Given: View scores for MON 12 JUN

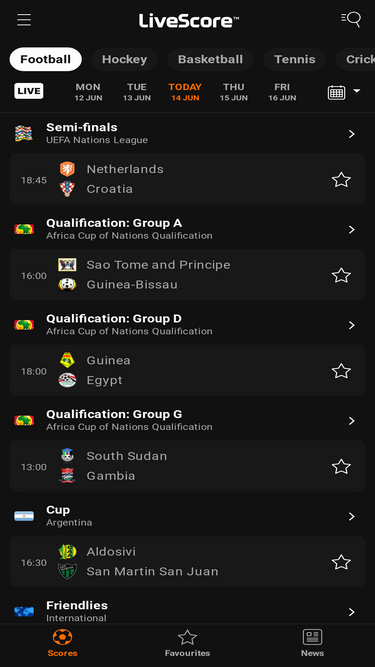Looking at the screenshot, I should [88, 92].
